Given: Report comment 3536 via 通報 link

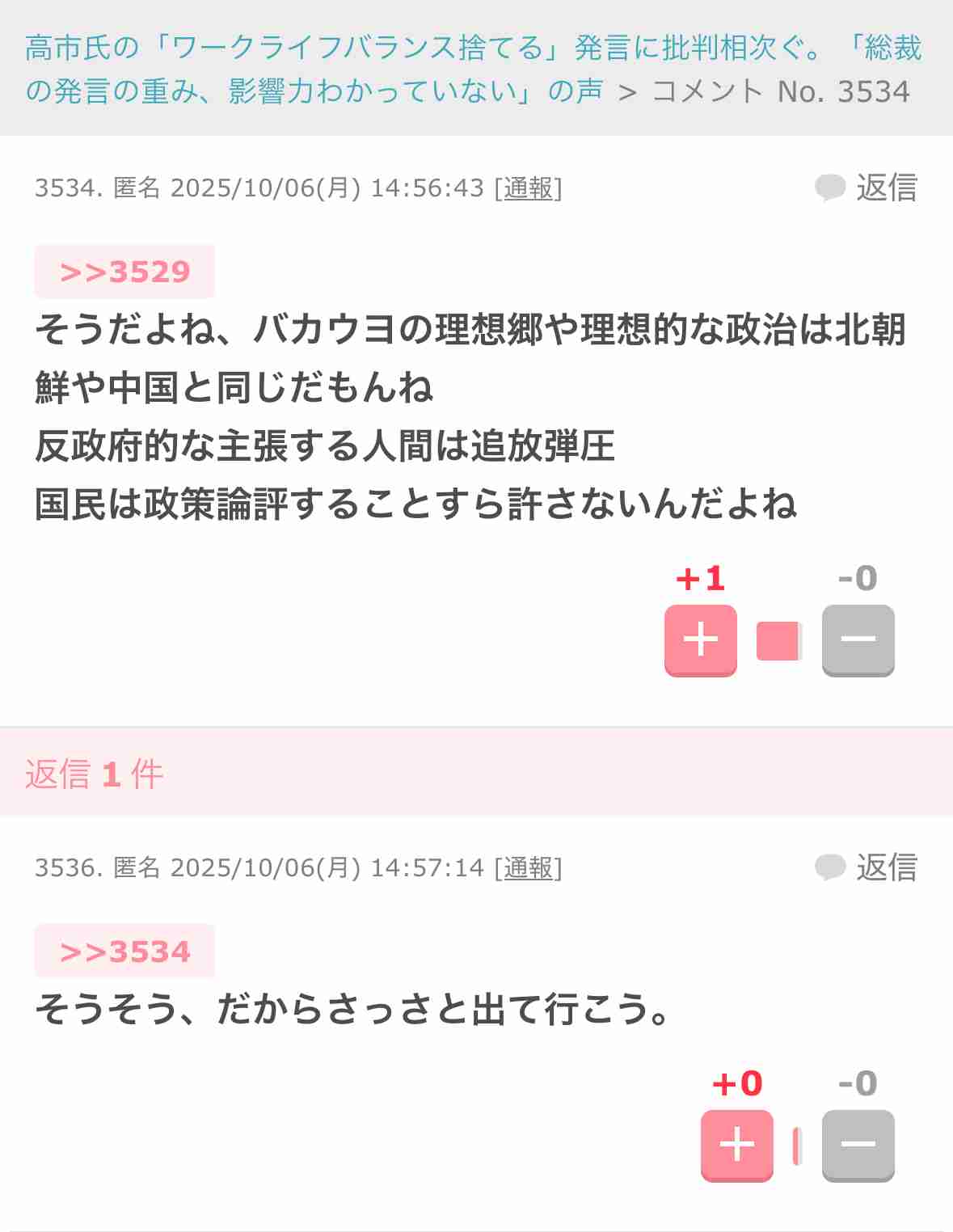Looking at the screenshot, I should 529,869.
